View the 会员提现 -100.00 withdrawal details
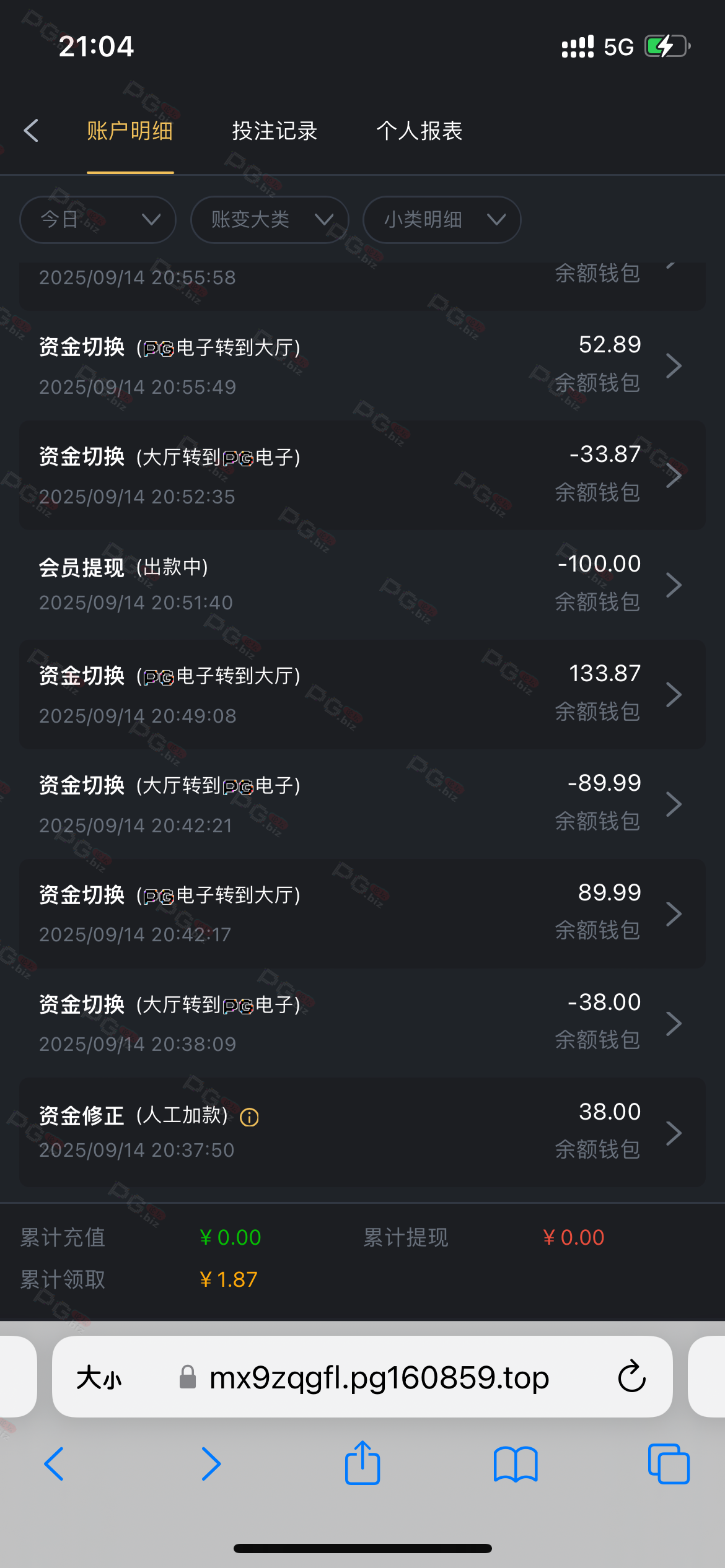725x1568 pixels. 362,585
